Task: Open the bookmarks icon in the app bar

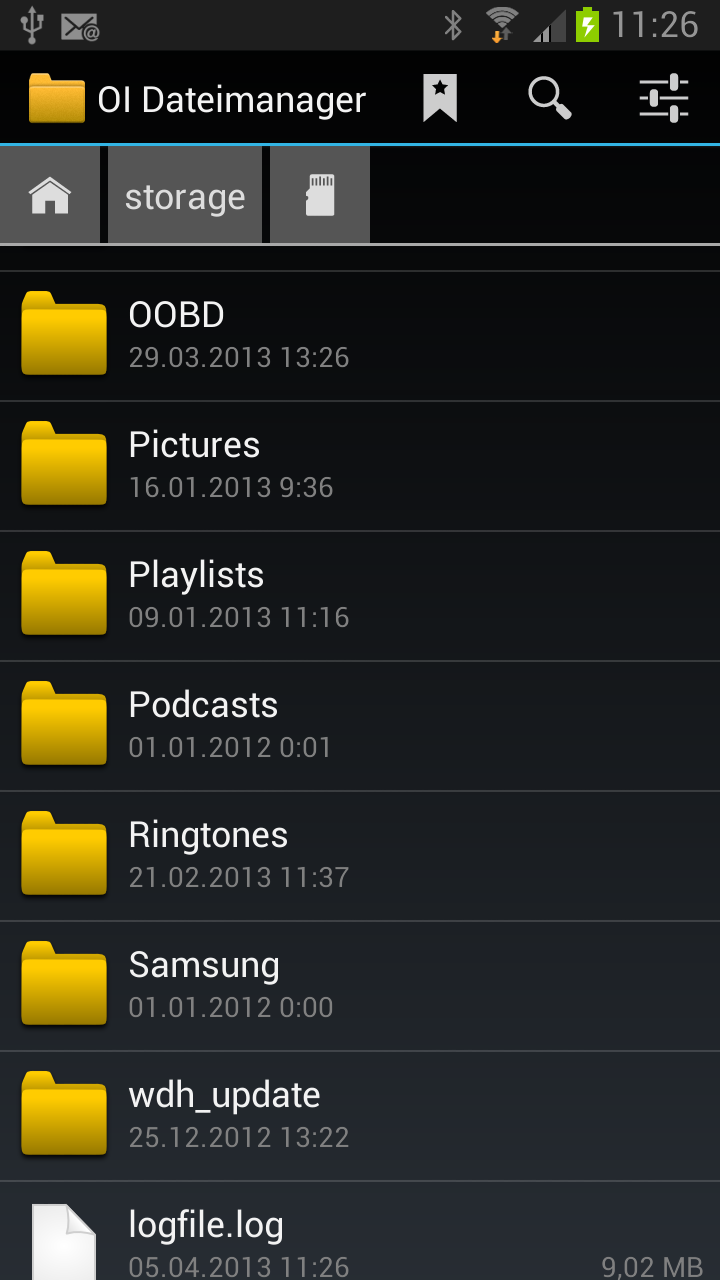Action: 440,99
